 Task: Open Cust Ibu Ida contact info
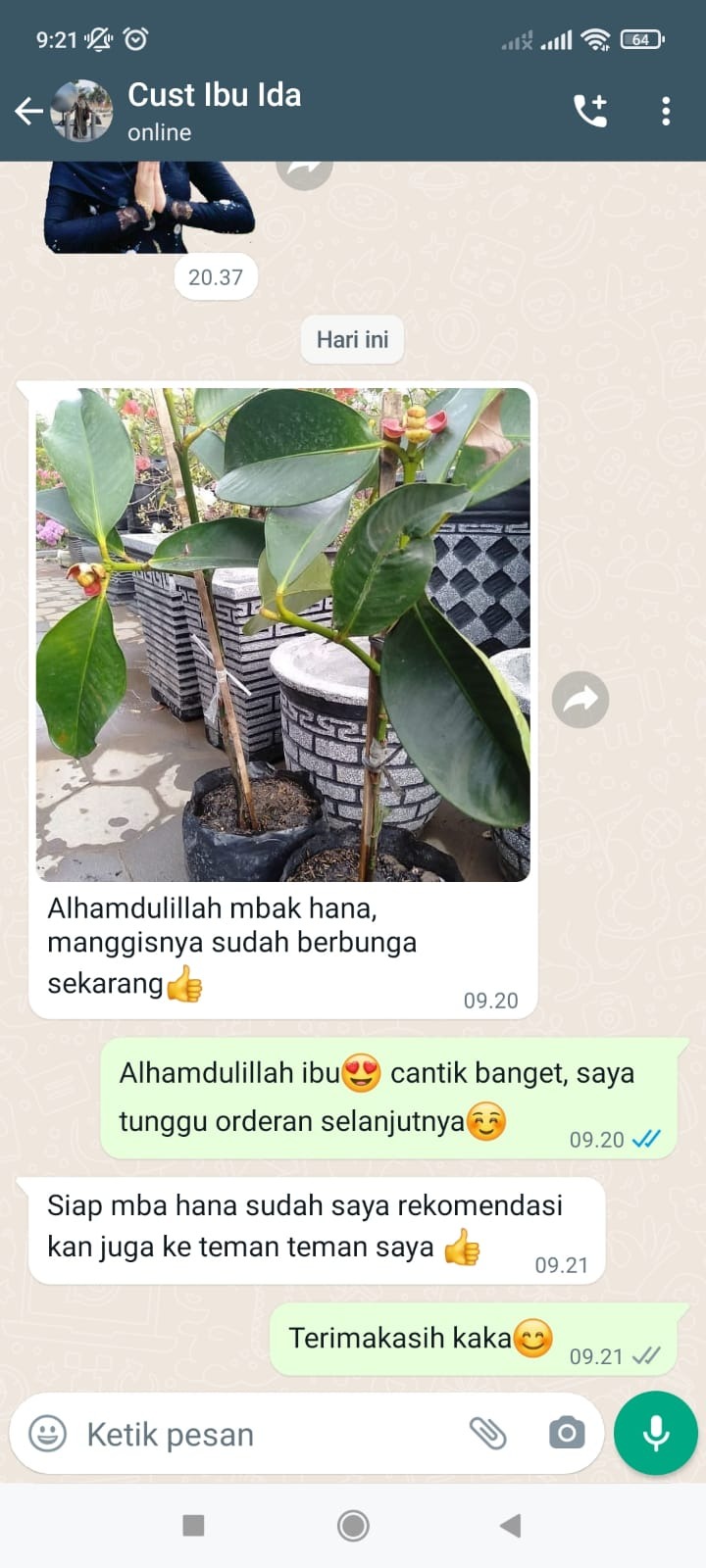216,111
